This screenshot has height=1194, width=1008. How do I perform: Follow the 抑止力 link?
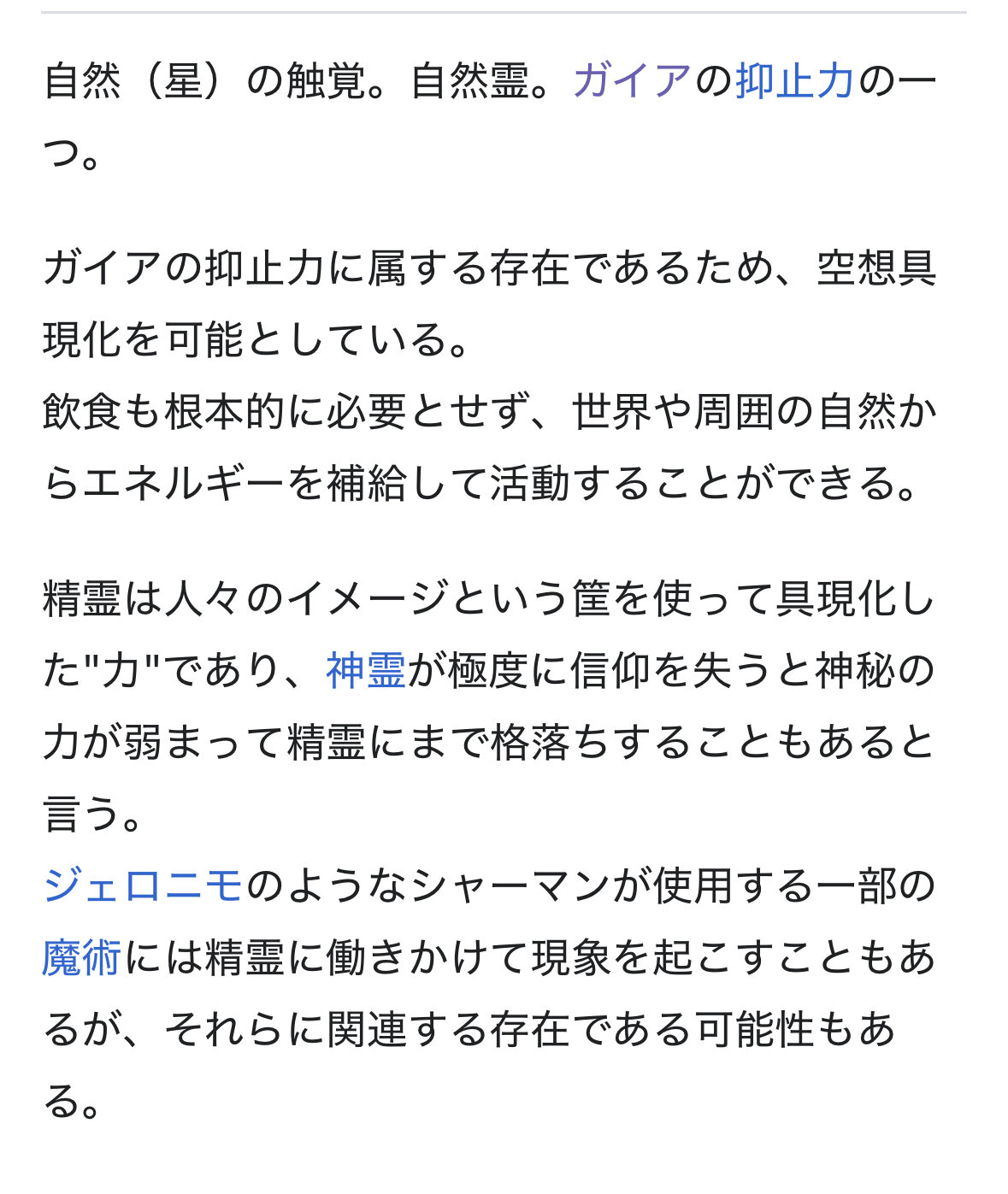pos(794,81)
